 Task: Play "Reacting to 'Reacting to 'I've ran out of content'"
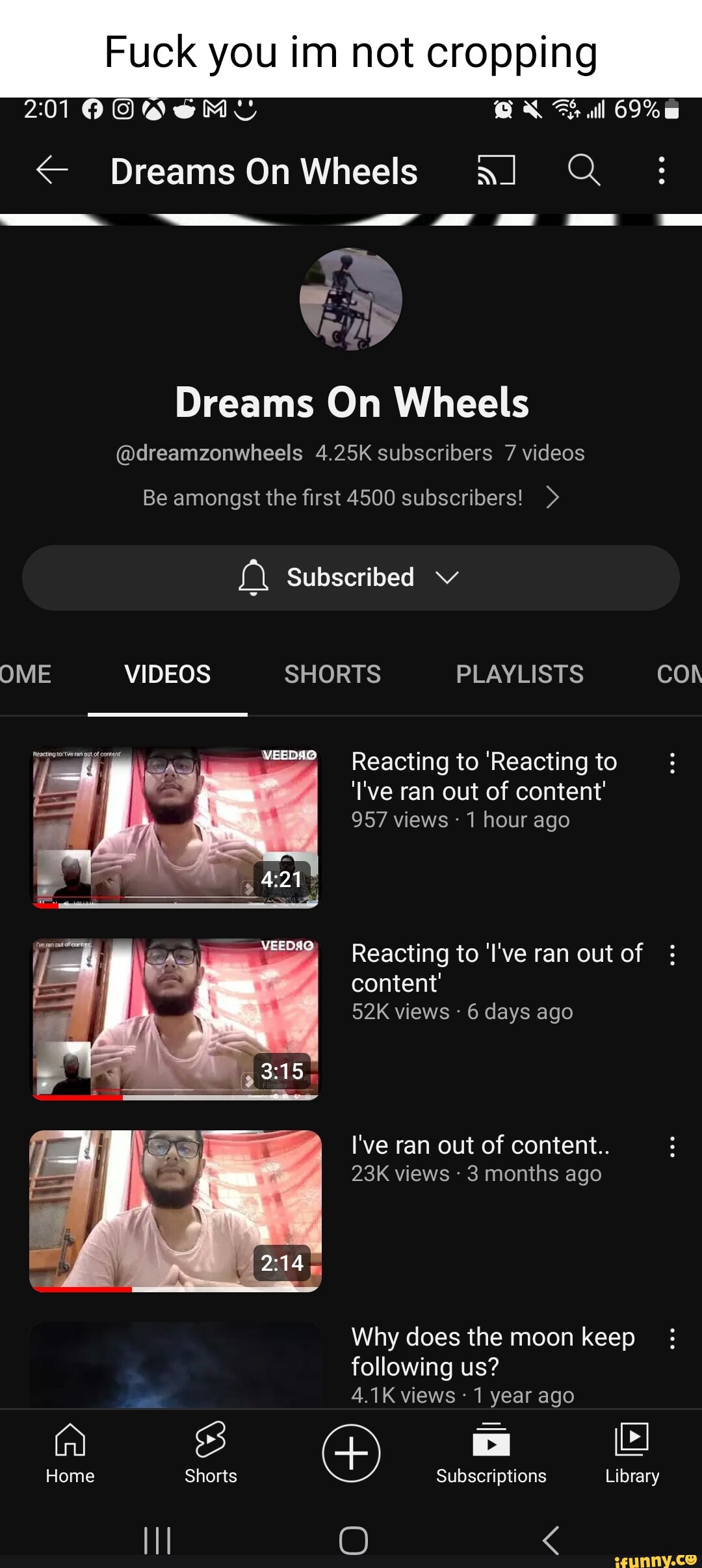(x=175, y=827)
